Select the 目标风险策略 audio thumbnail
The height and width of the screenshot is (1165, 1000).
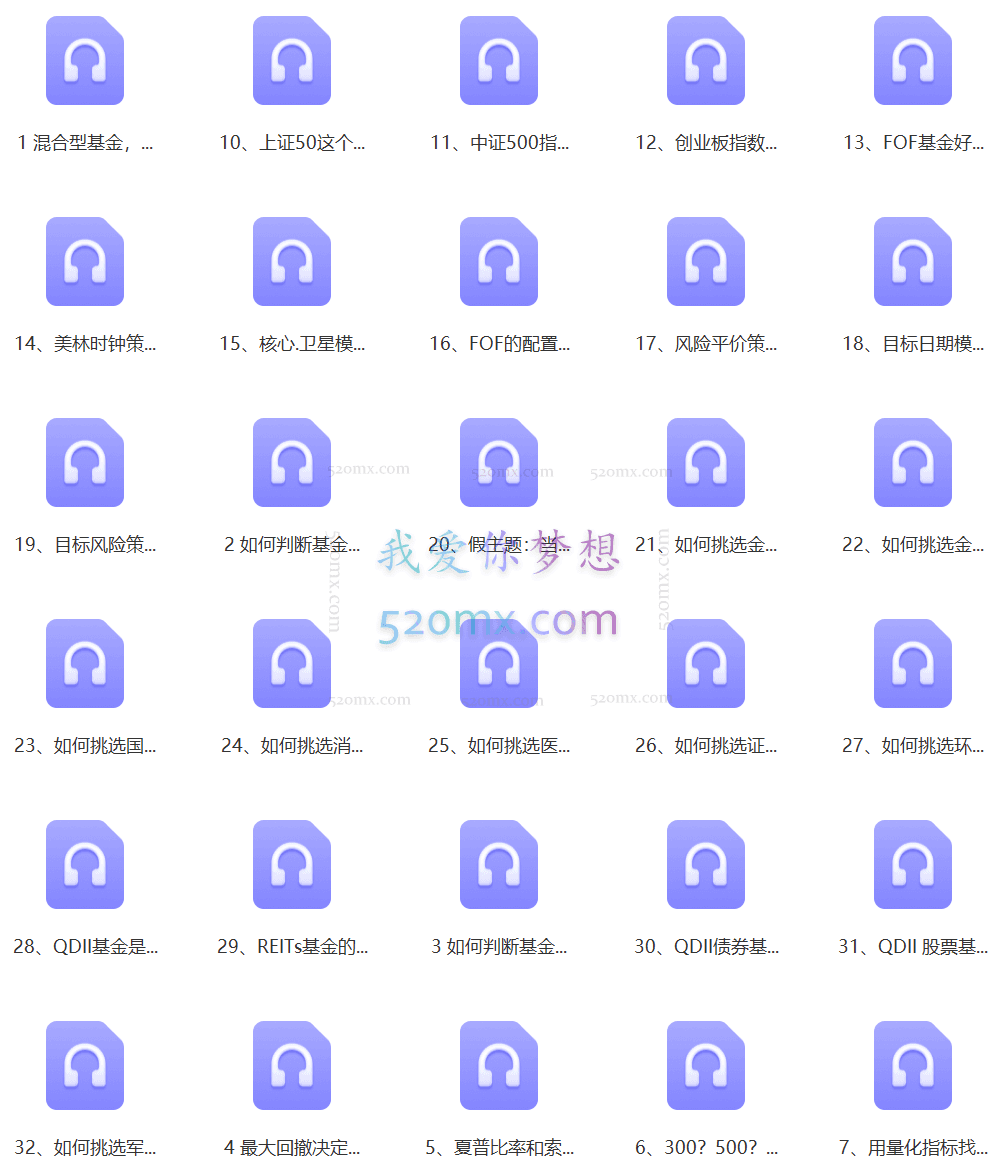[85, 462]
